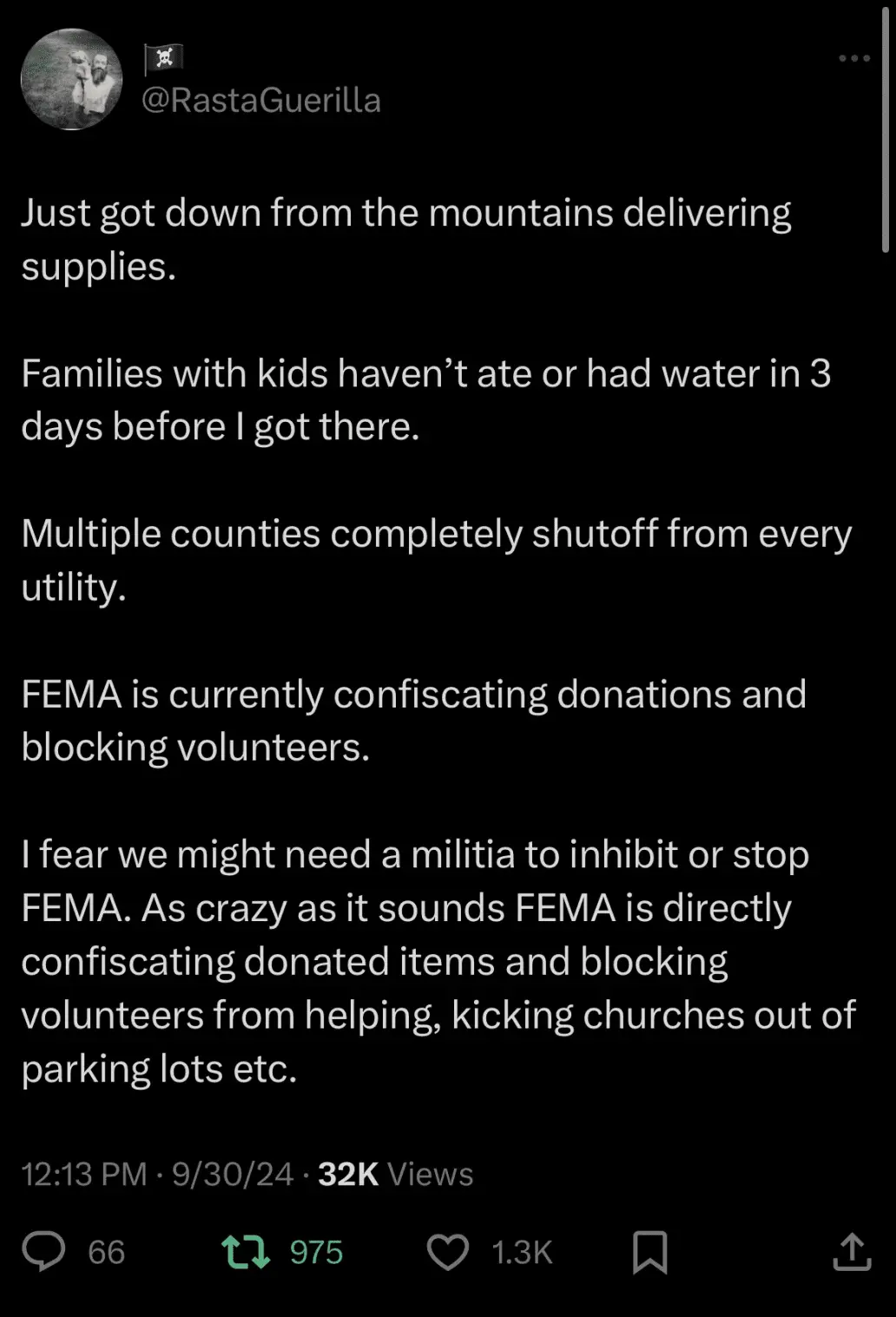
Task: Share this post
Action: click(852, 1251)
